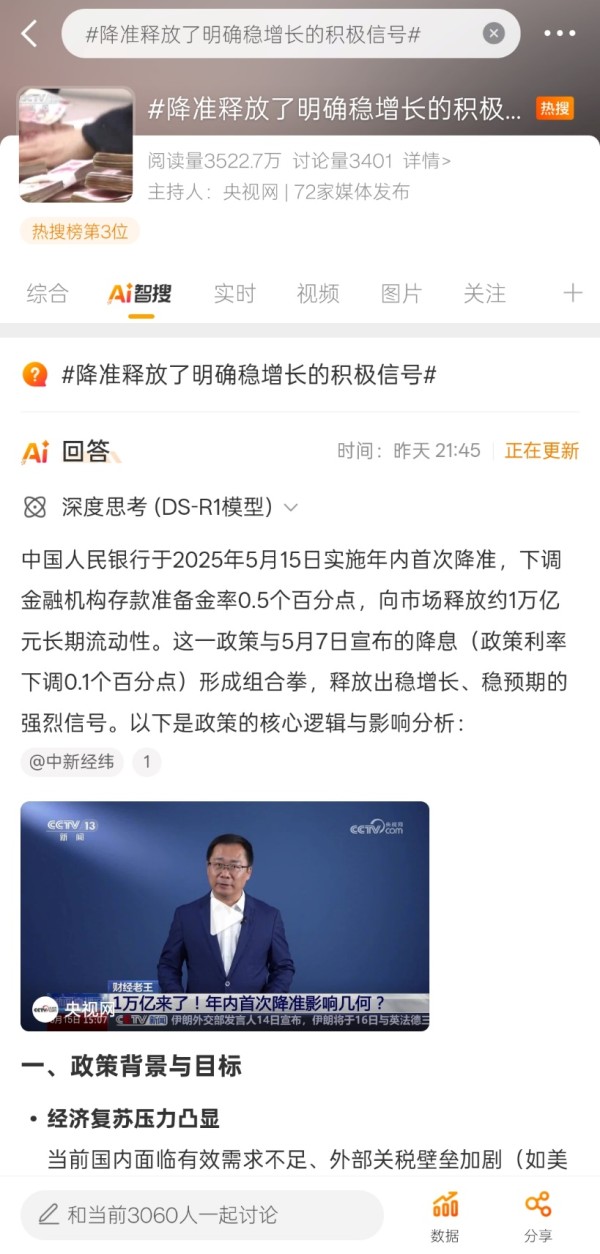Viewport: 600px width, 1254px height.
Task: Open the topic cover image thumbnail
Action: [x=76, y=145]
